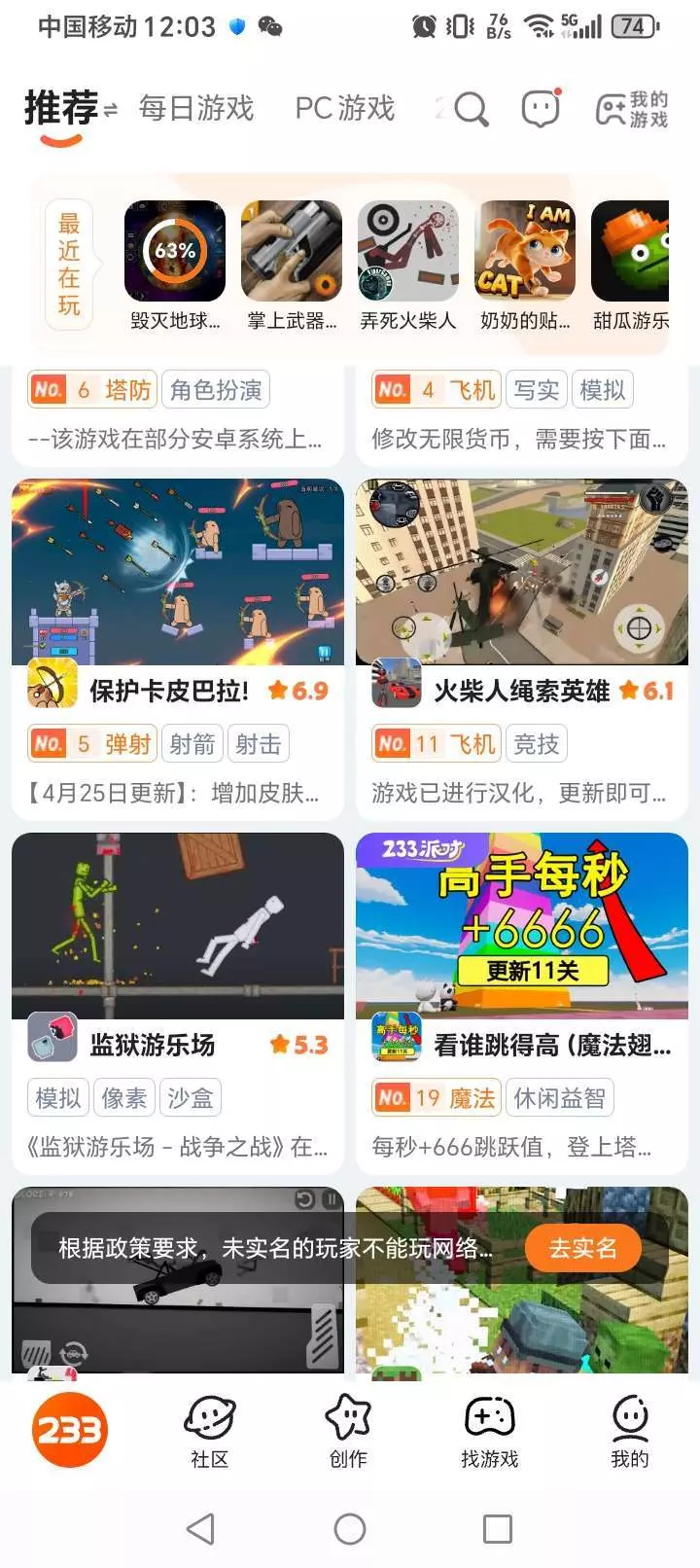
Task: Open the 我的 profile tab
Action: 629,1431
